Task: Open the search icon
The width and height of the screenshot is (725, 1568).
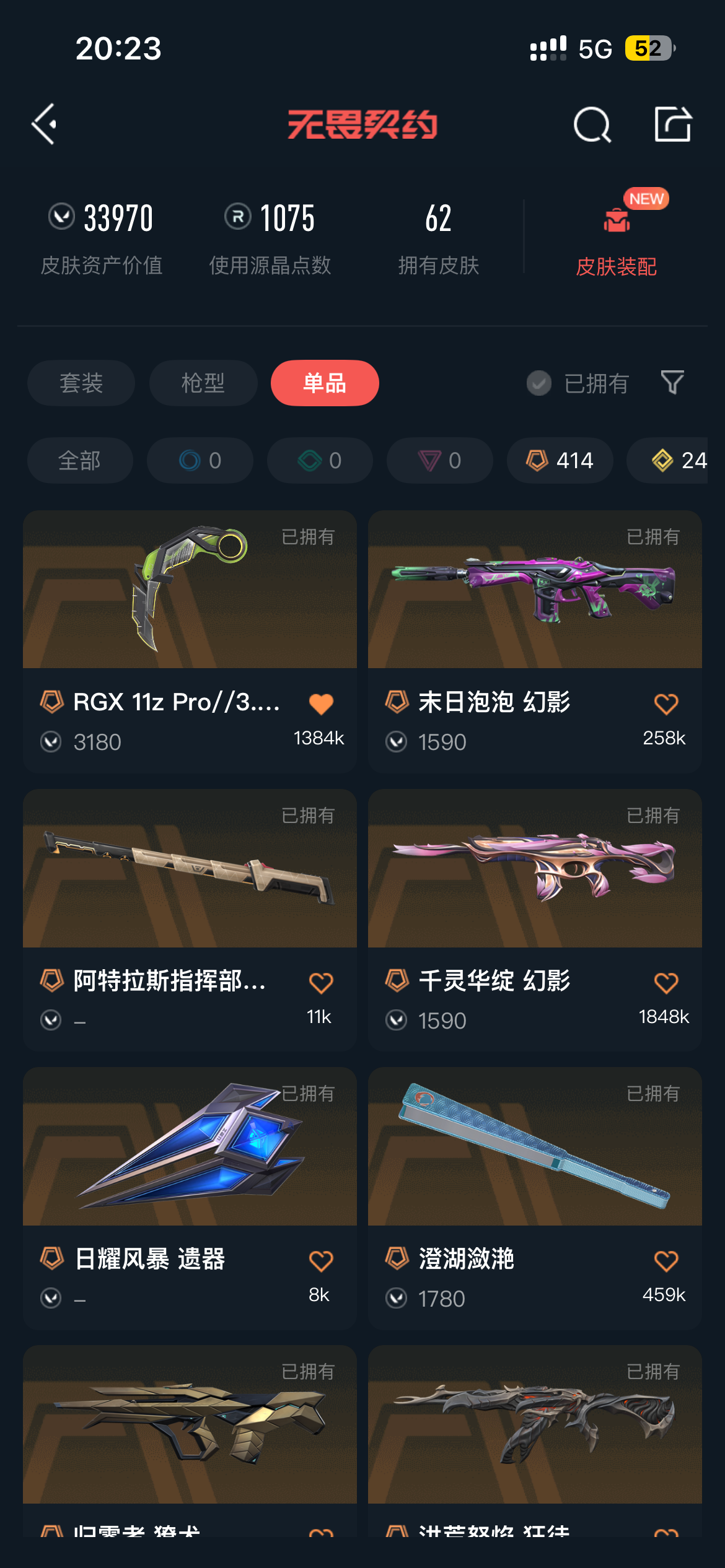Action: point(592,124)
